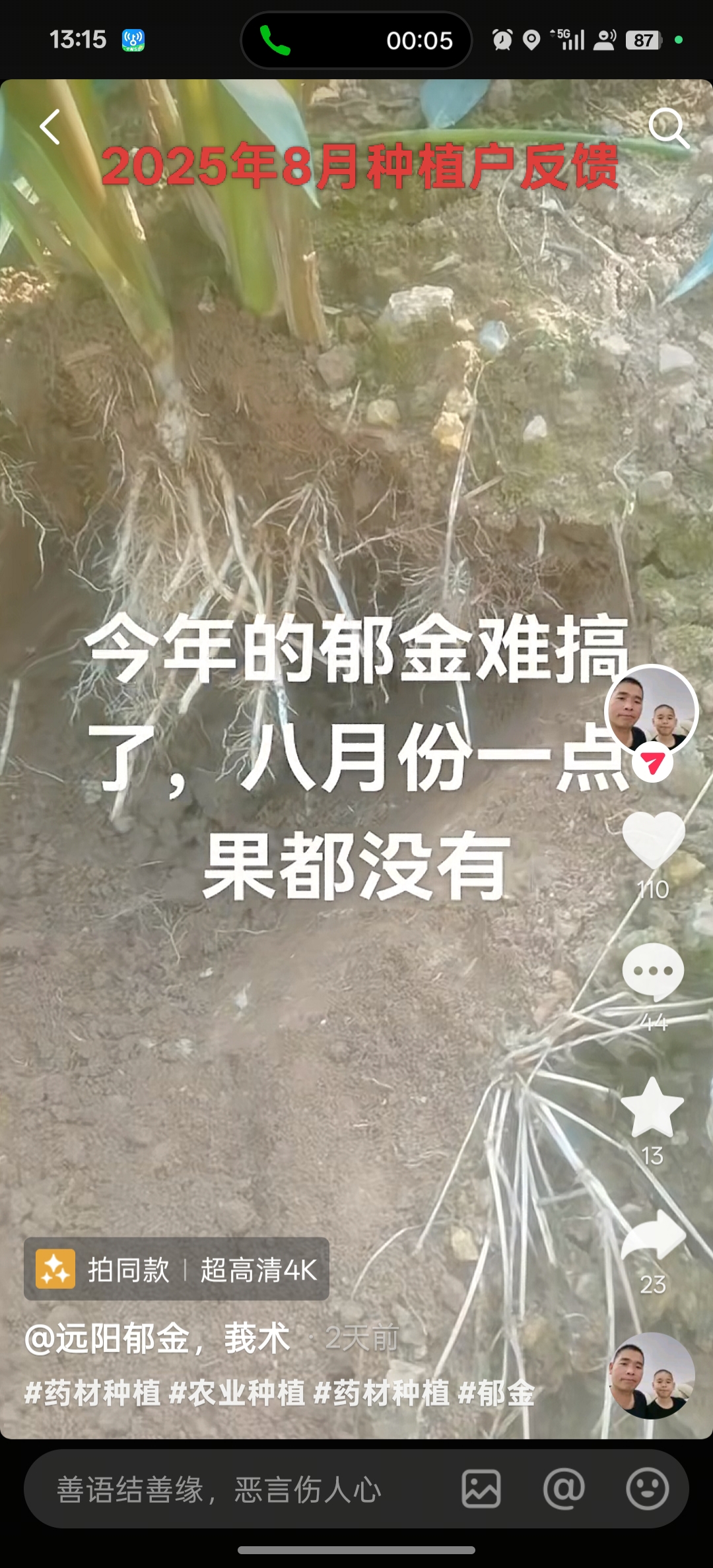Add this video to favorites with star
Viewport: 713px width, 1568px height.
[652, 1109]
